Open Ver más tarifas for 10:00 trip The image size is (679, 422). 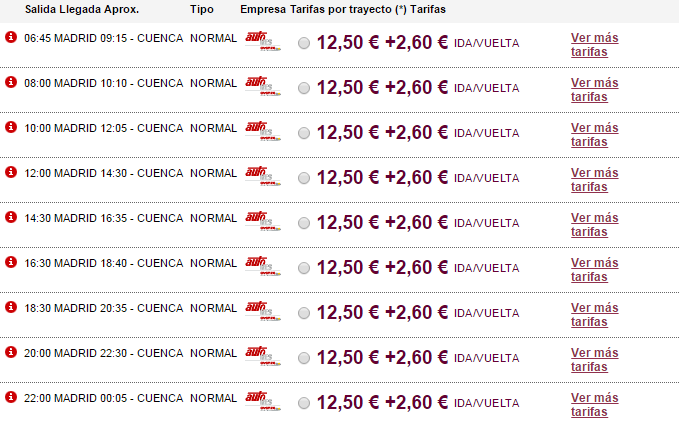pyautogui.click(x=594, y=134)
